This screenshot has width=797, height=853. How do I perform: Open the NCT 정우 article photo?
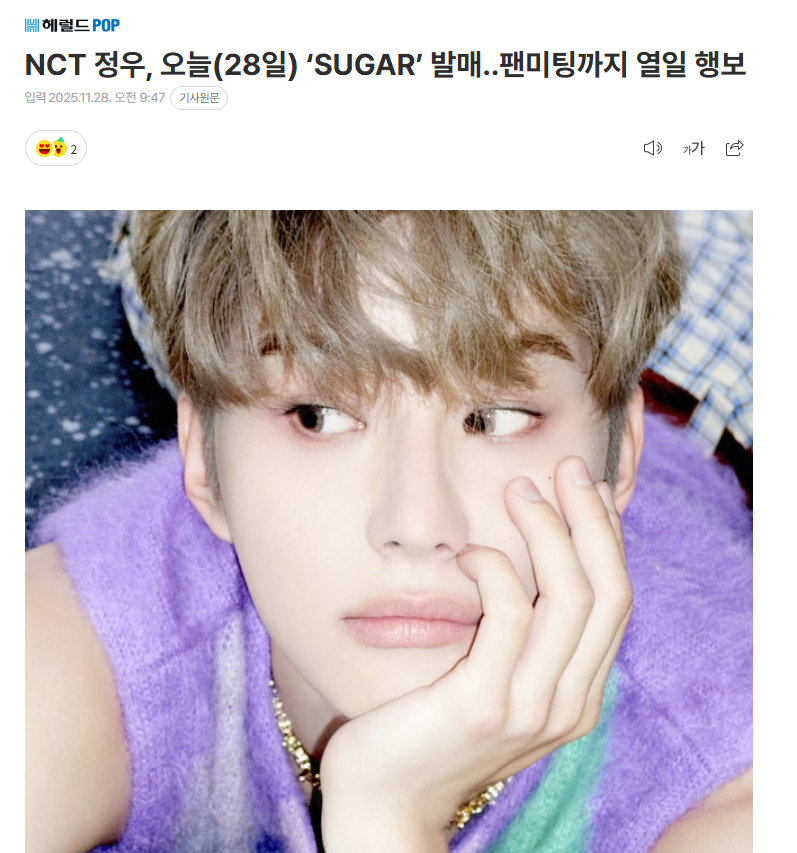388,530
